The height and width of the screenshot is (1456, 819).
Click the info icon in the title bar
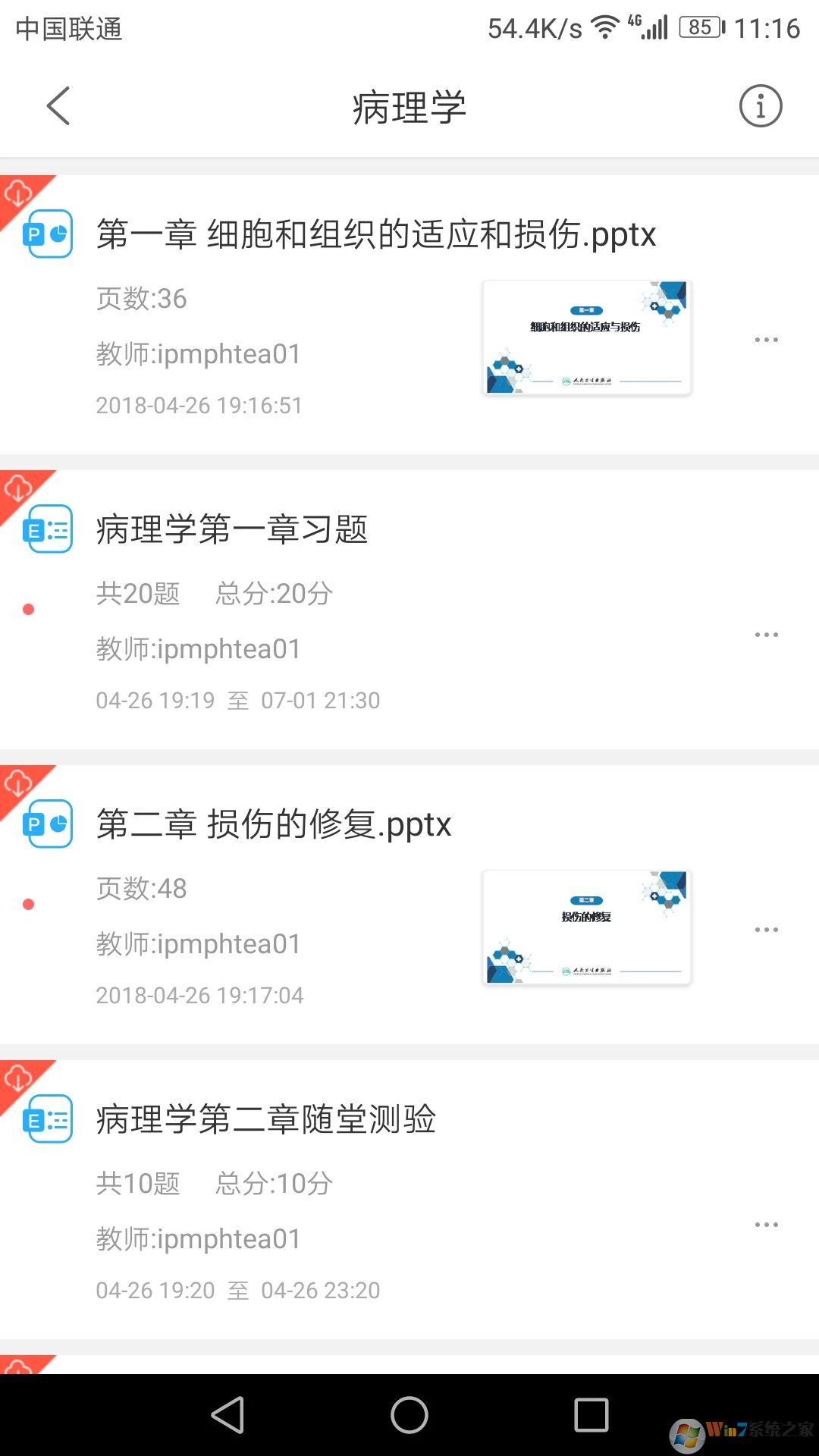click(761, 106)
